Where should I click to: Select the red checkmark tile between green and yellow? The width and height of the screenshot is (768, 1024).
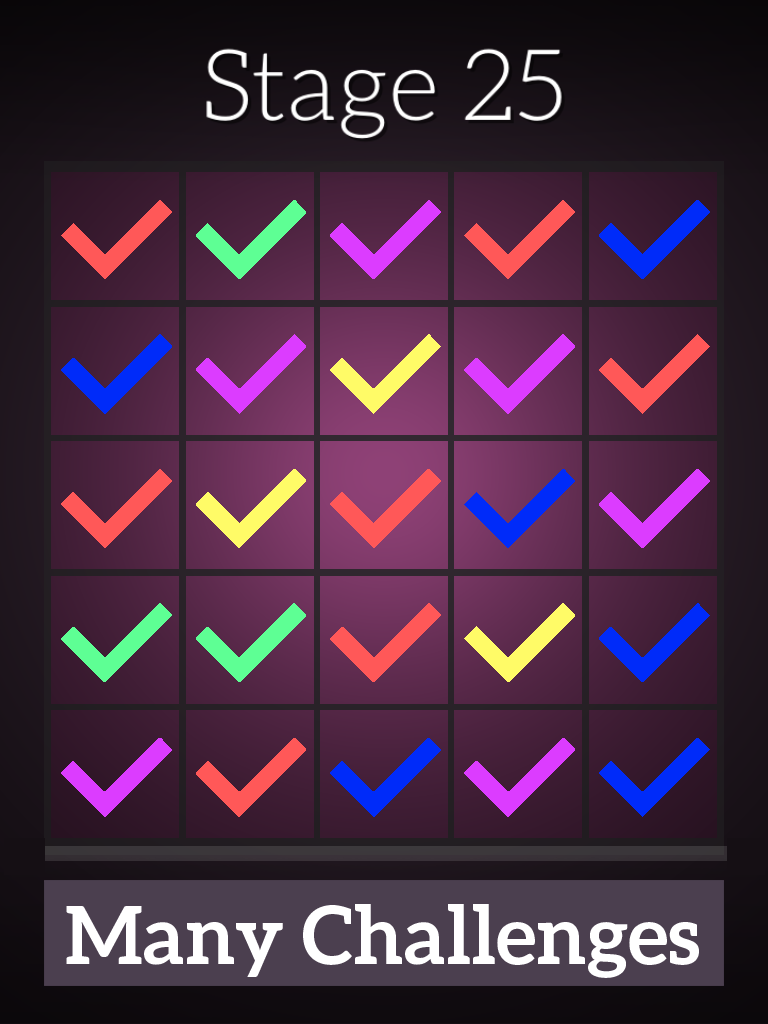point(384,639)
